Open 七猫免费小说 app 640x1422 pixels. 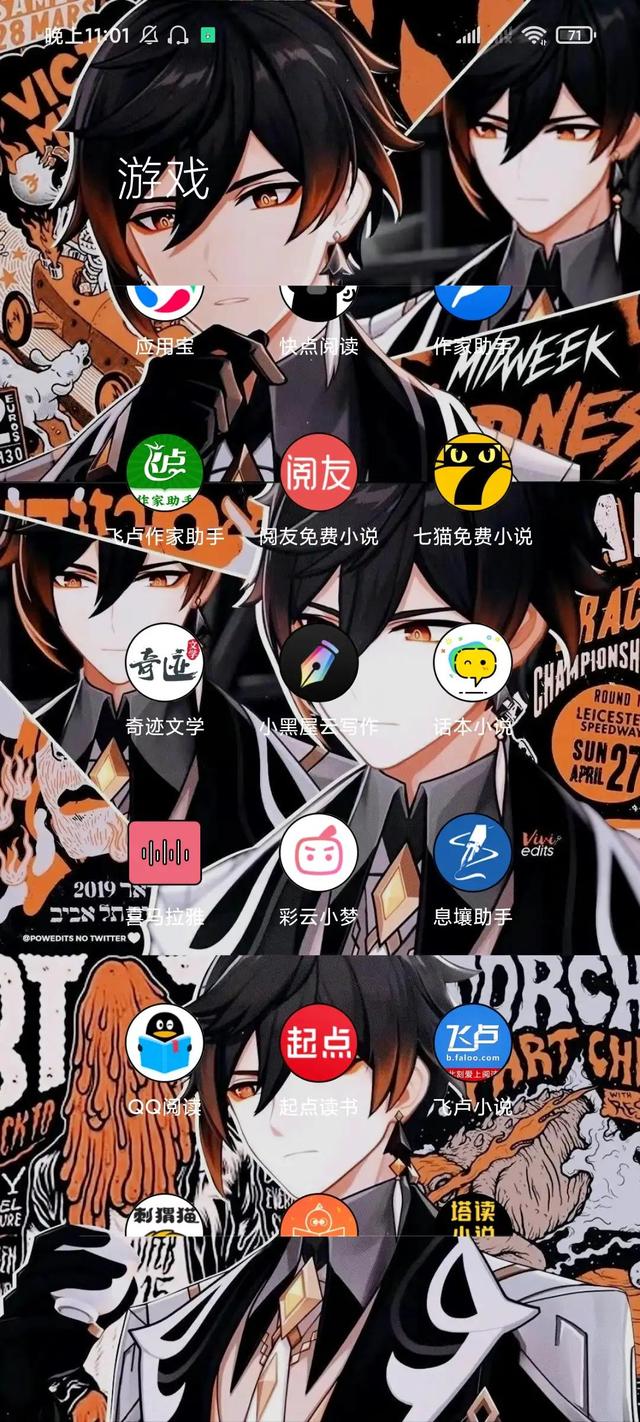473,472
